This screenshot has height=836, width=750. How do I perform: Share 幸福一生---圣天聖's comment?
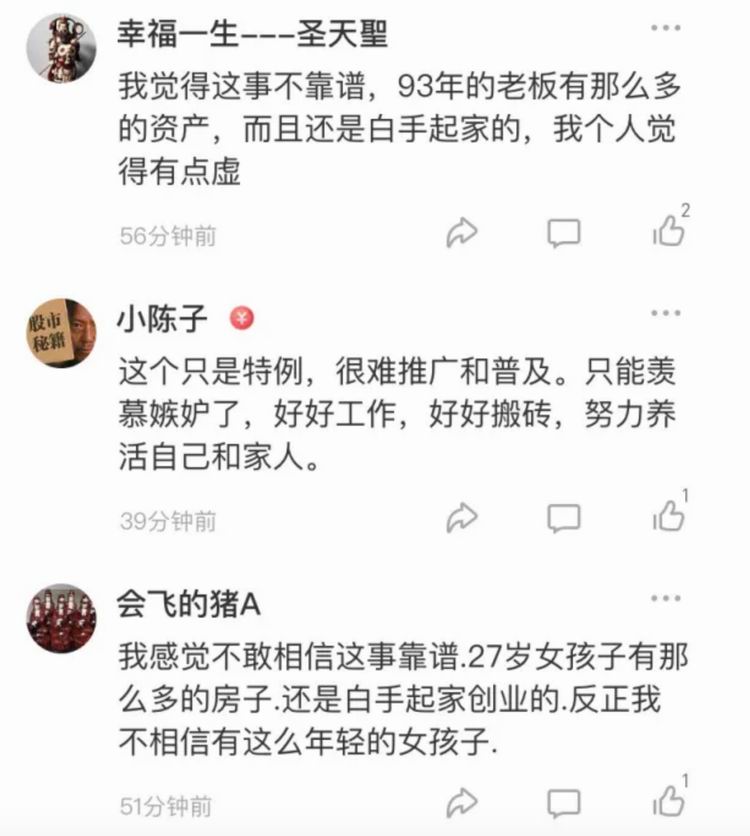point(461,233)
